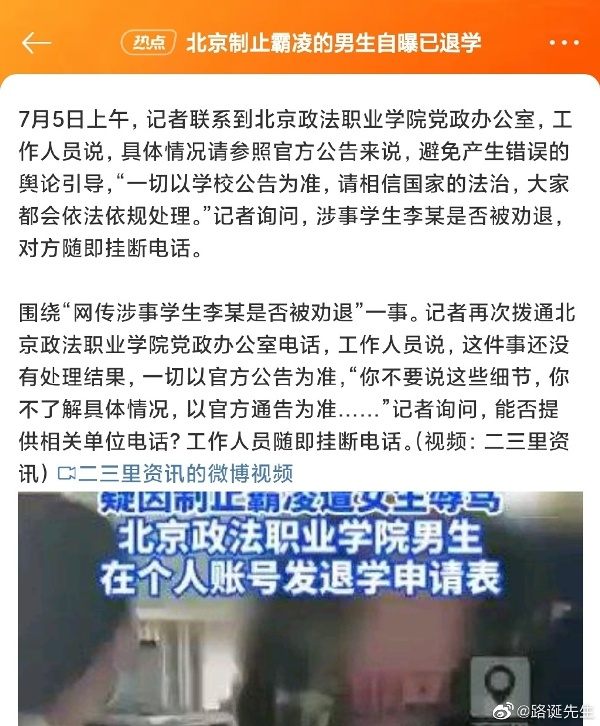Go back using the top-left arrow
600x726 pixels.
point(37,42)
